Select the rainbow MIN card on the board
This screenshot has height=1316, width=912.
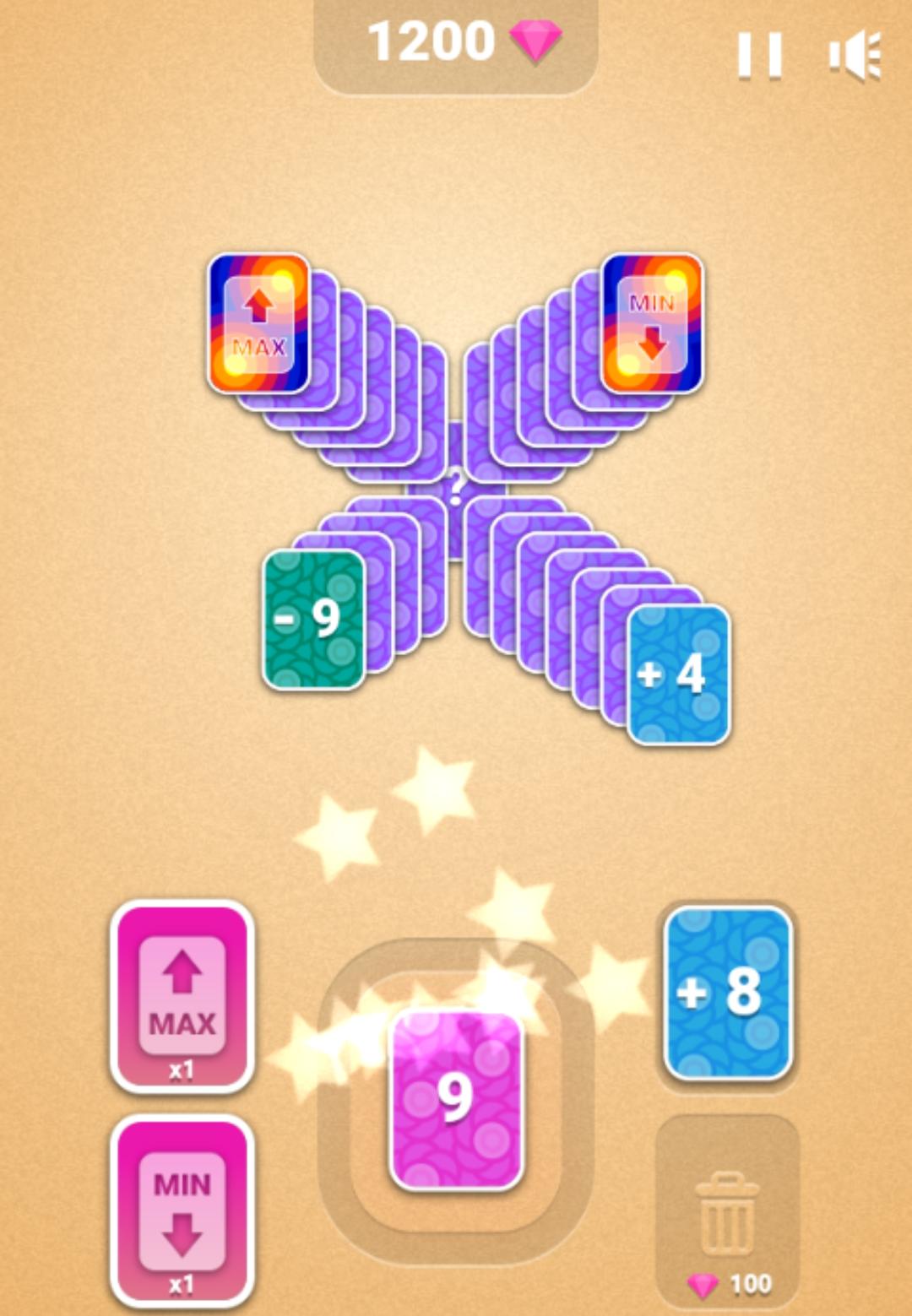652,323
